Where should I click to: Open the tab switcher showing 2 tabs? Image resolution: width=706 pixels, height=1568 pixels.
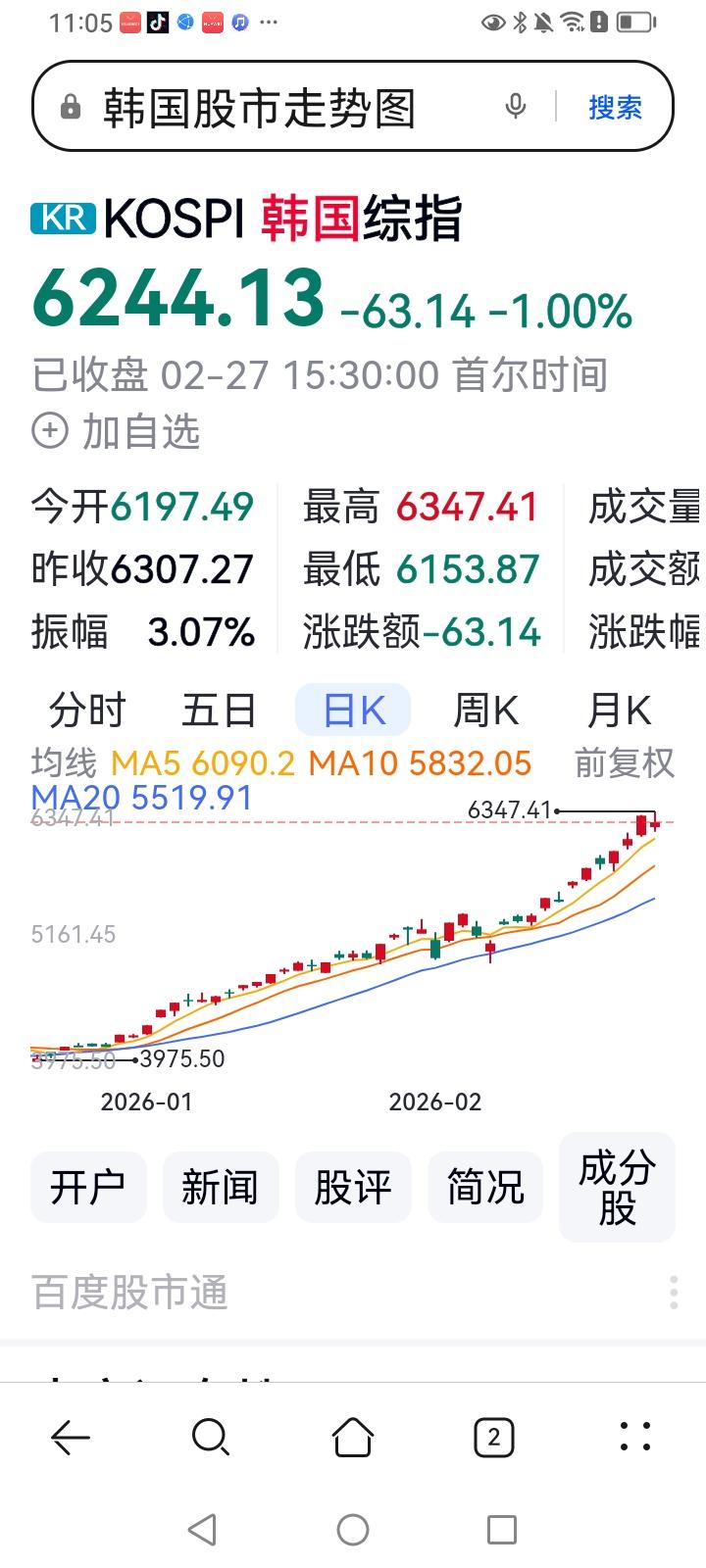pyautogui.click(x=494, y=1438)
